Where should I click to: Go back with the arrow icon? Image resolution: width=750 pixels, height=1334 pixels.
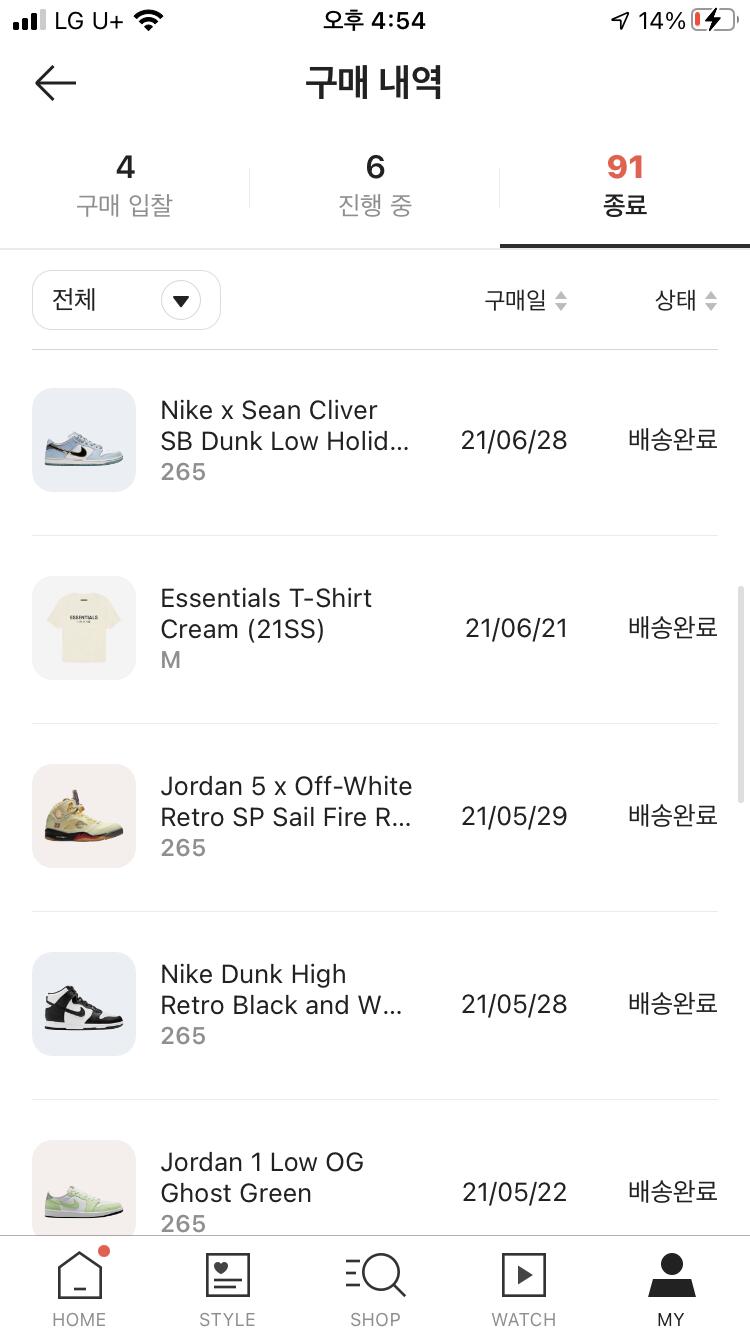point(55,83)
